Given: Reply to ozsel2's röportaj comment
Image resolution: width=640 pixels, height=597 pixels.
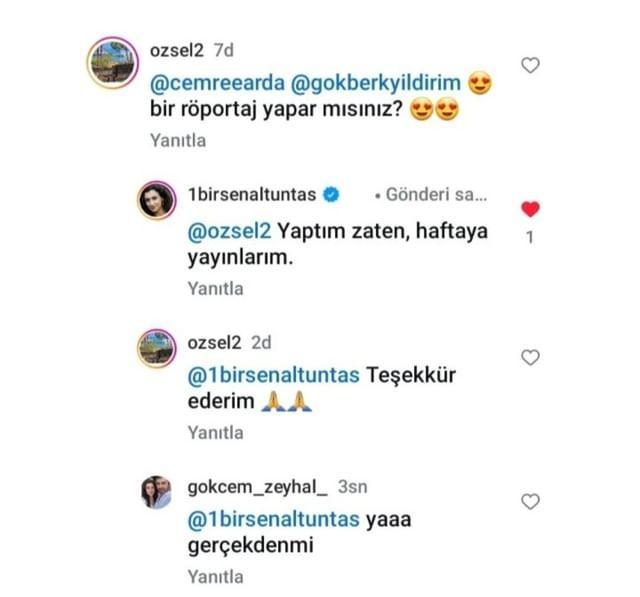Looking at the screenshot, I should click(178, 141).
